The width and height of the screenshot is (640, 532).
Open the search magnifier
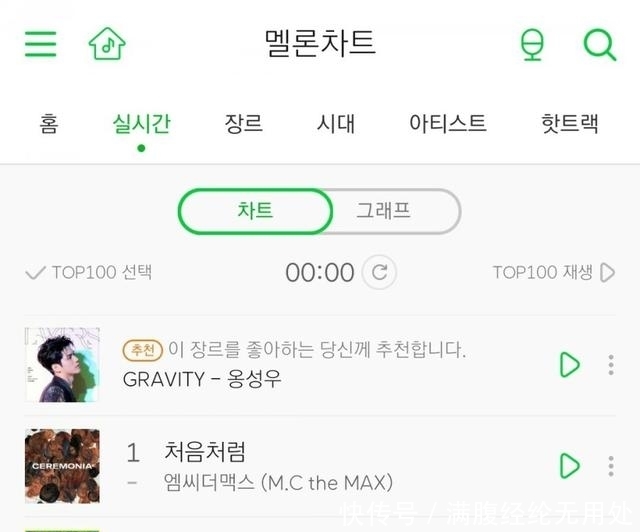[x=599, y=44]
